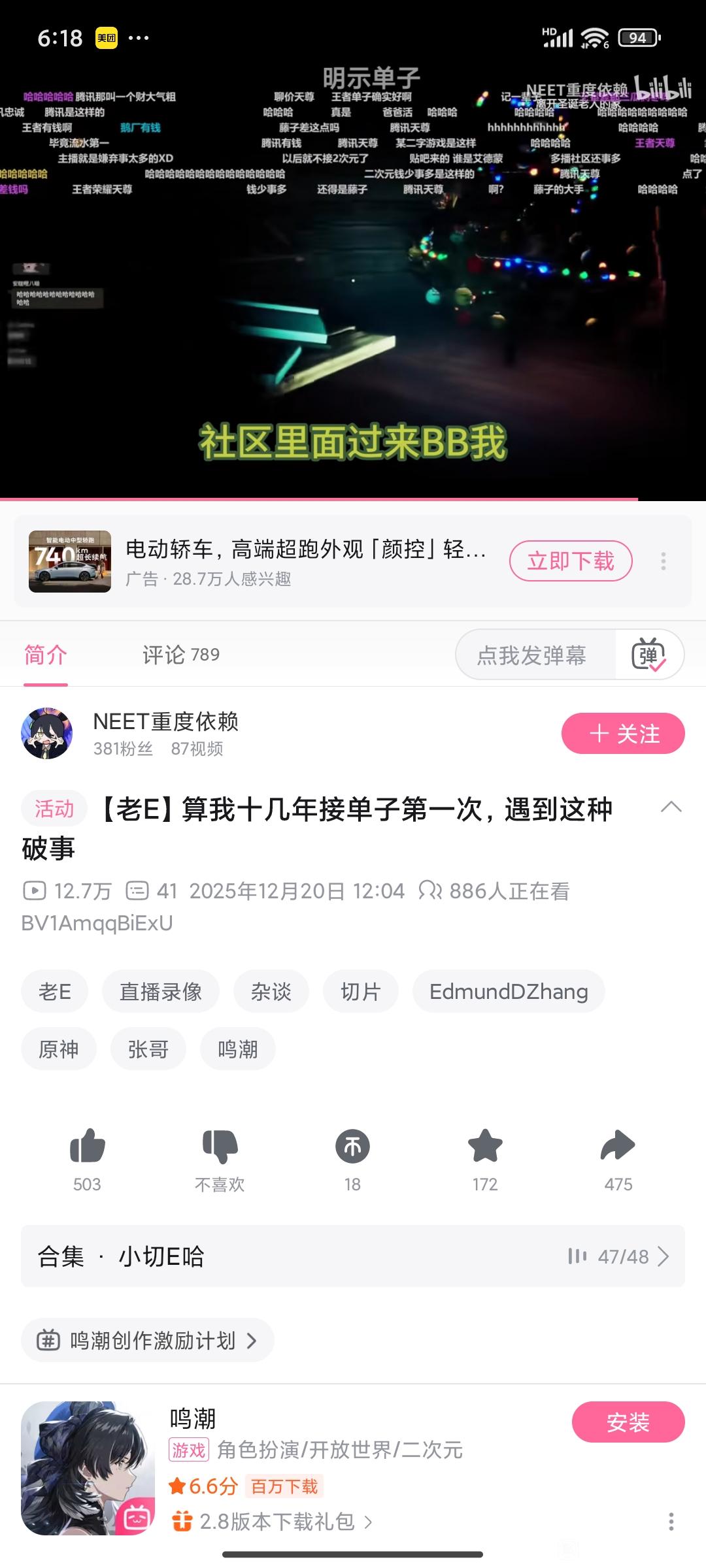Viewport: 706px width, 1568px height.
Task: Open the car ad's more options
Action: tap(664, 561)
